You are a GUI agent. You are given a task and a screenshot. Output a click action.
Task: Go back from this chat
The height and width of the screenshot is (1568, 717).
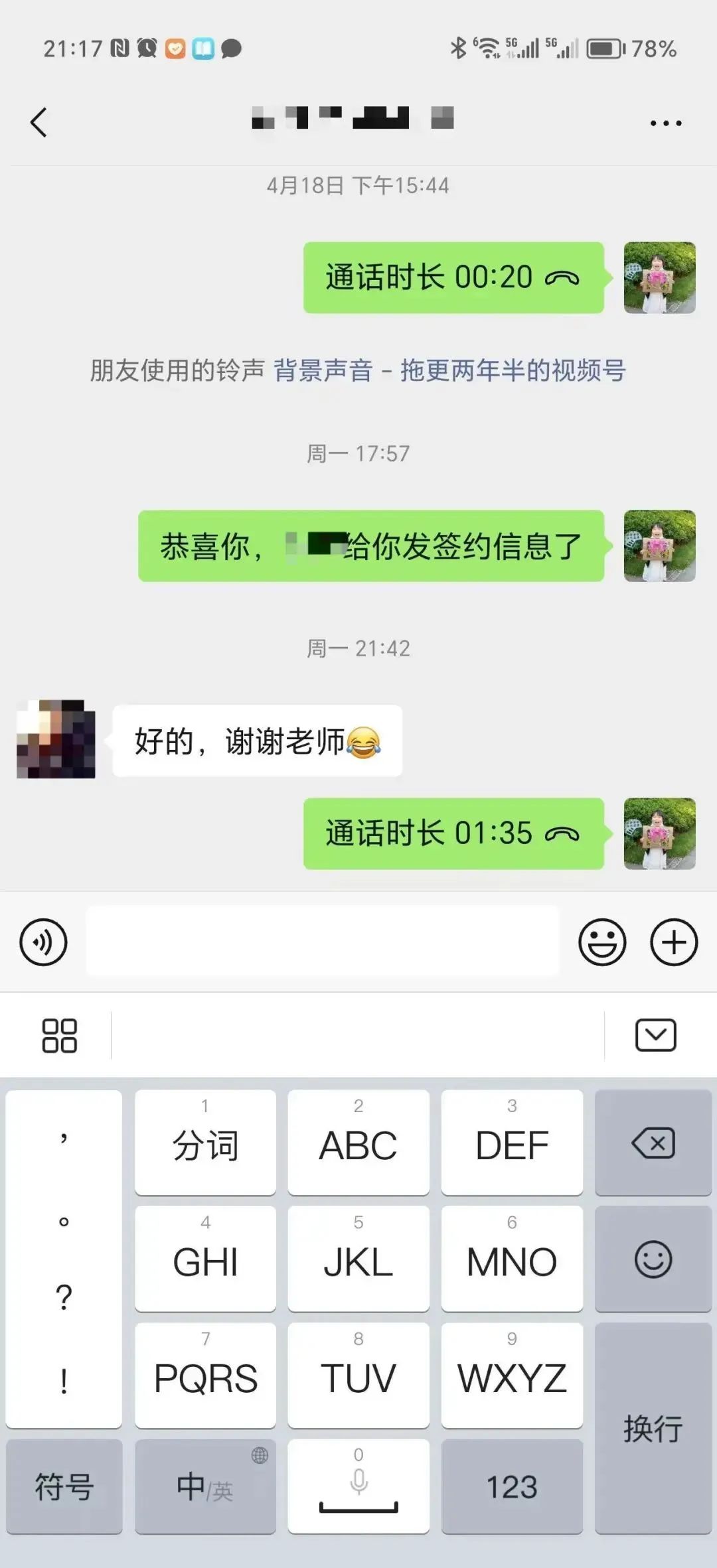(x=39, y=123)
